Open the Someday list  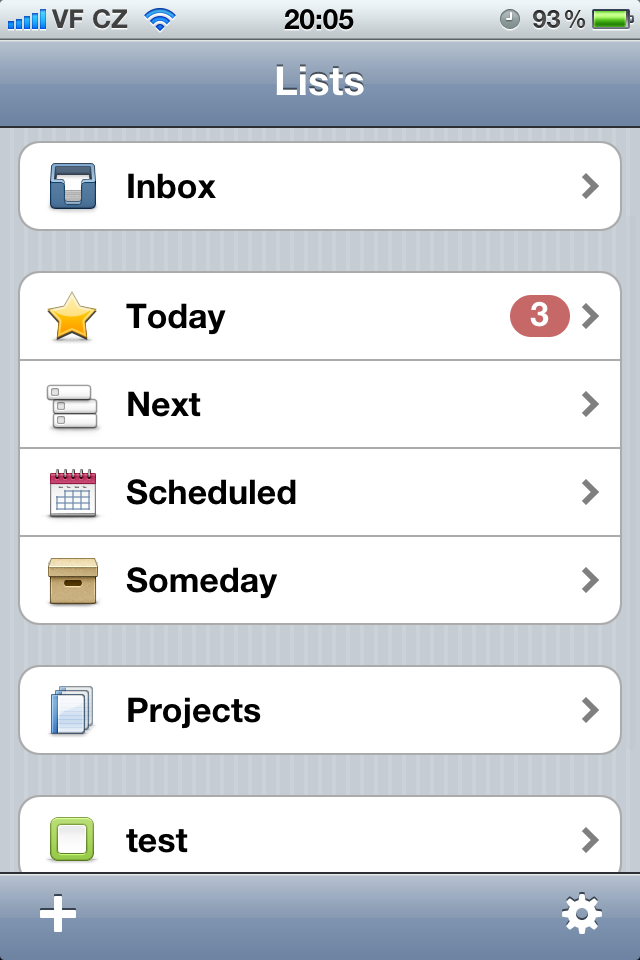click(320, 581)
